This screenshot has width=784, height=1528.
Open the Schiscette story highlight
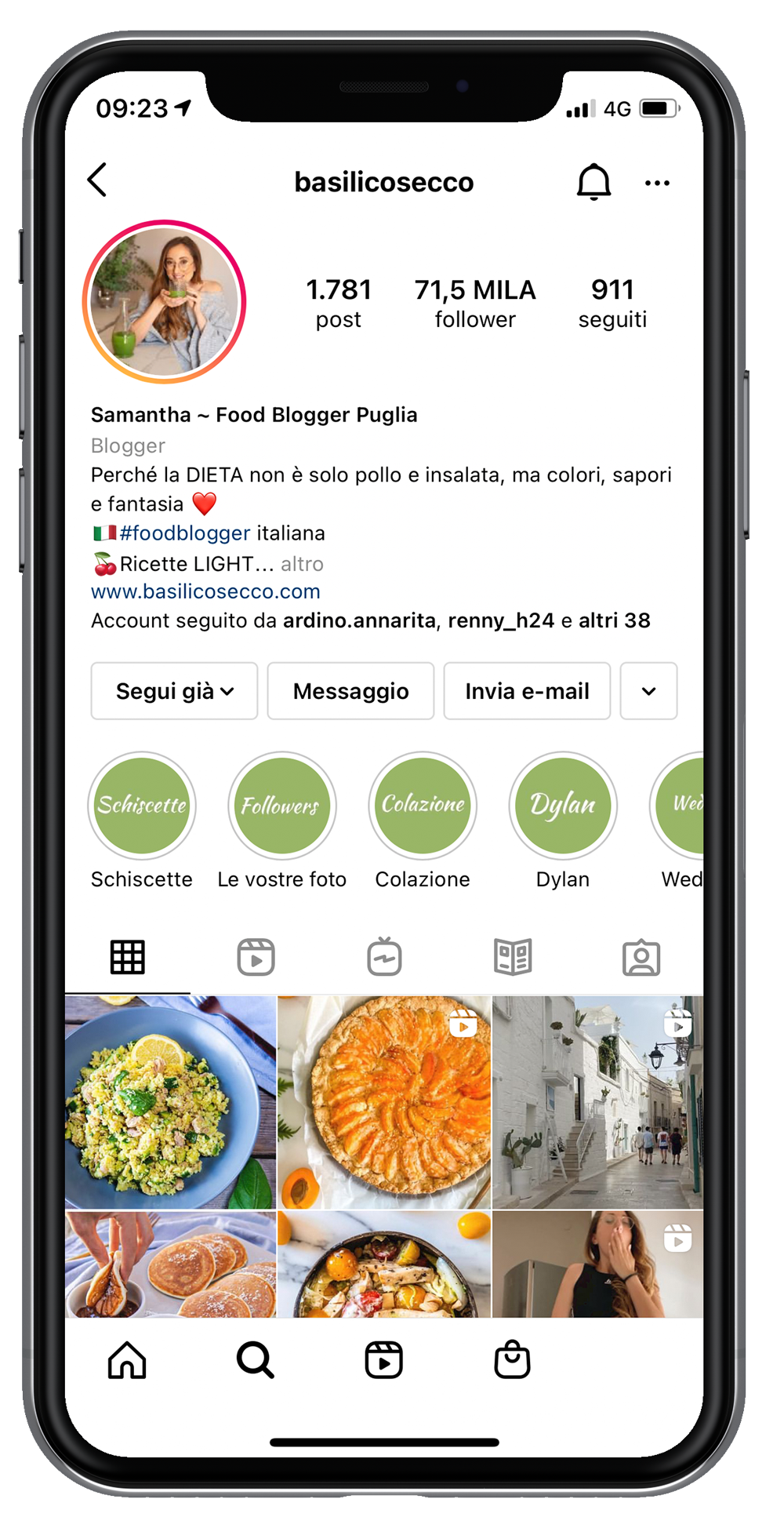pyautogui.click(x=142, y=806)
